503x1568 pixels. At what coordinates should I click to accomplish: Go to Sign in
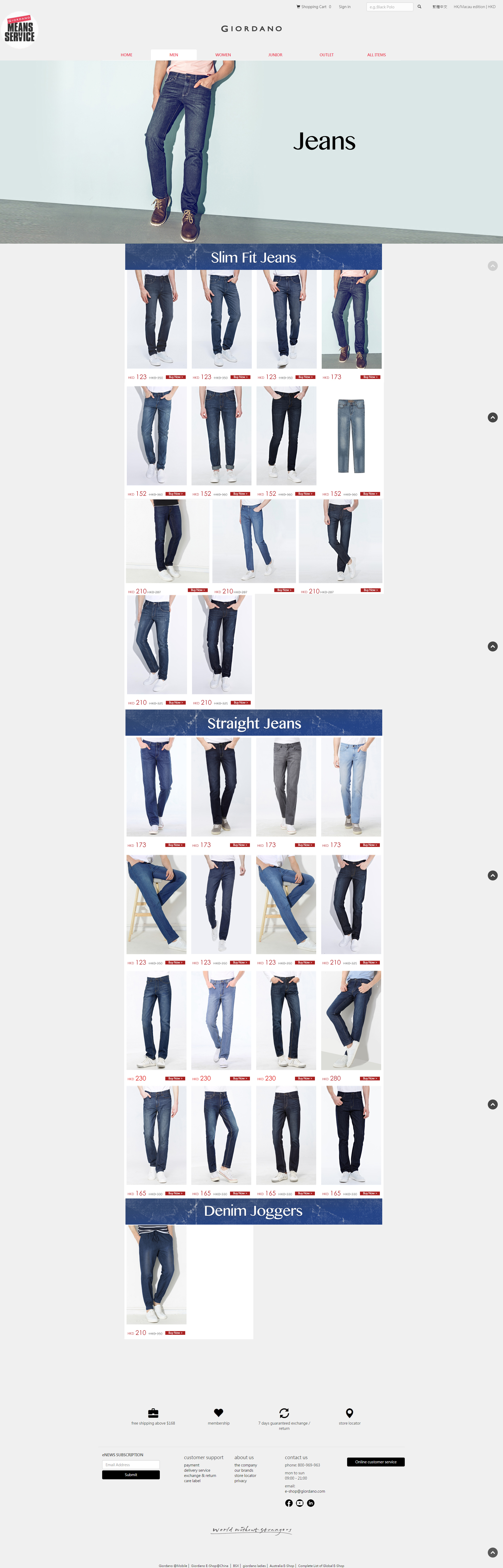345,7
